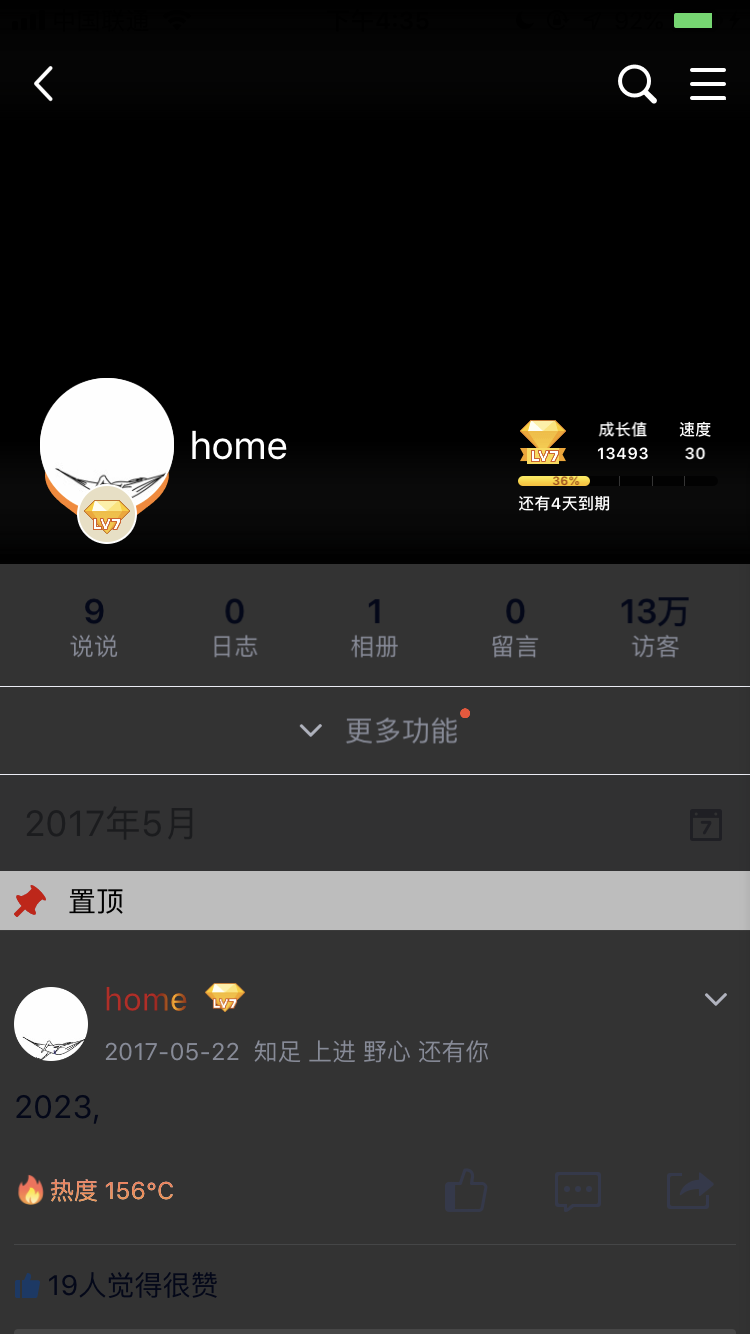Open the small avatar on the pinned post

tap(51, 1024)
